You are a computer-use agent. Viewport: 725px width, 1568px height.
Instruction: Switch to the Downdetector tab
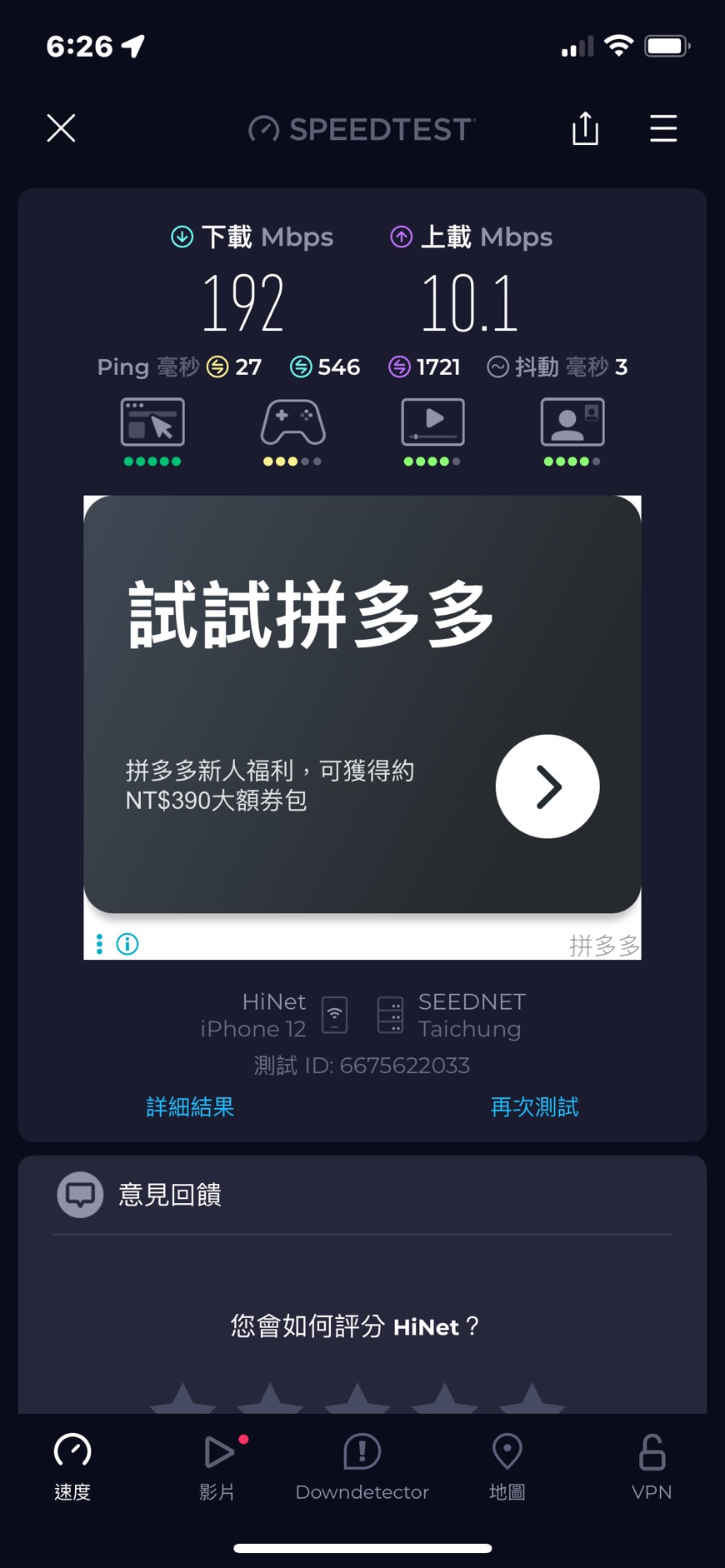362,1466
